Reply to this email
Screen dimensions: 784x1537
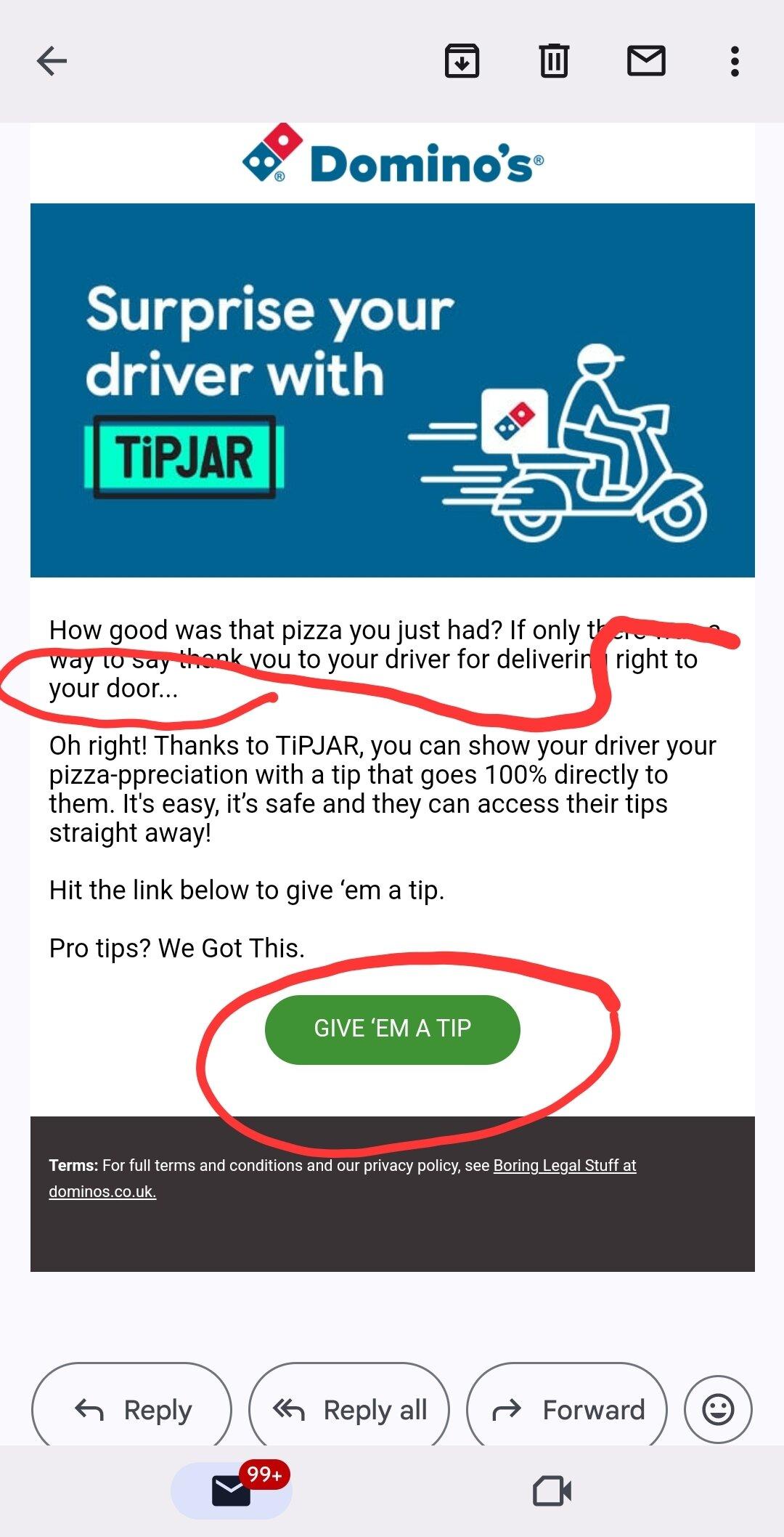coord(132,1409)
